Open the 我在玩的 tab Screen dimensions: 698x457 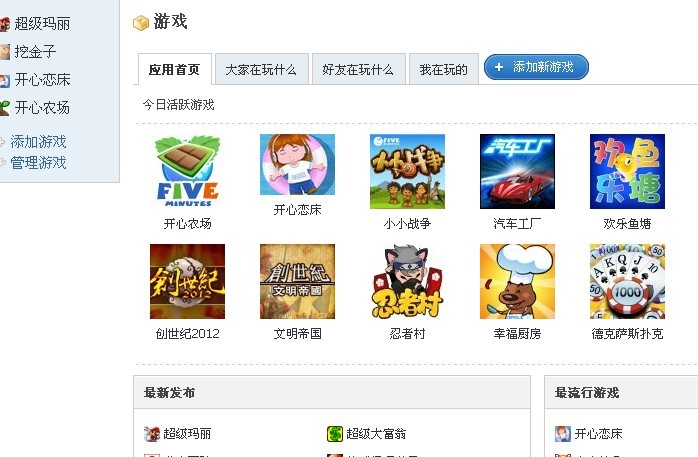tap(443, 69)
